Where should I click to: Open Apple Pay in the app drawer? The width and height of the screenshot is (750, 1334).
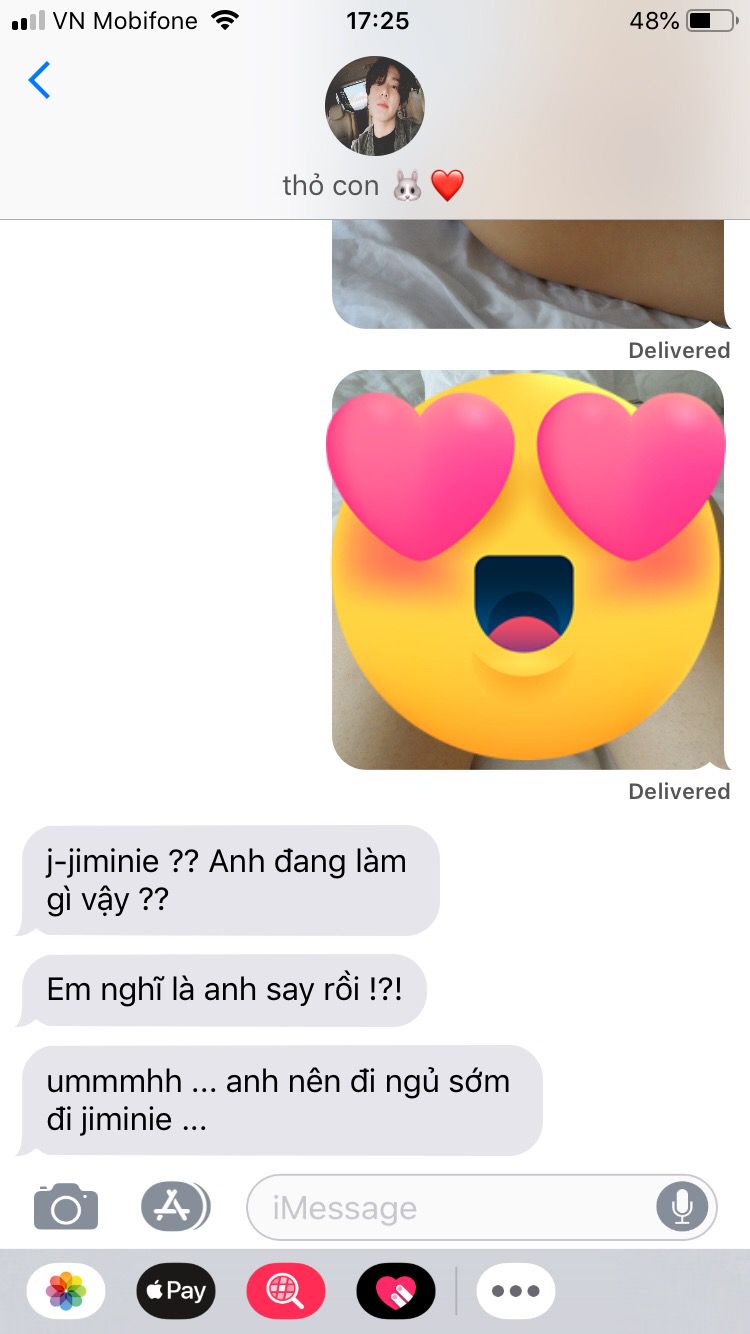tap(176, 1291)
